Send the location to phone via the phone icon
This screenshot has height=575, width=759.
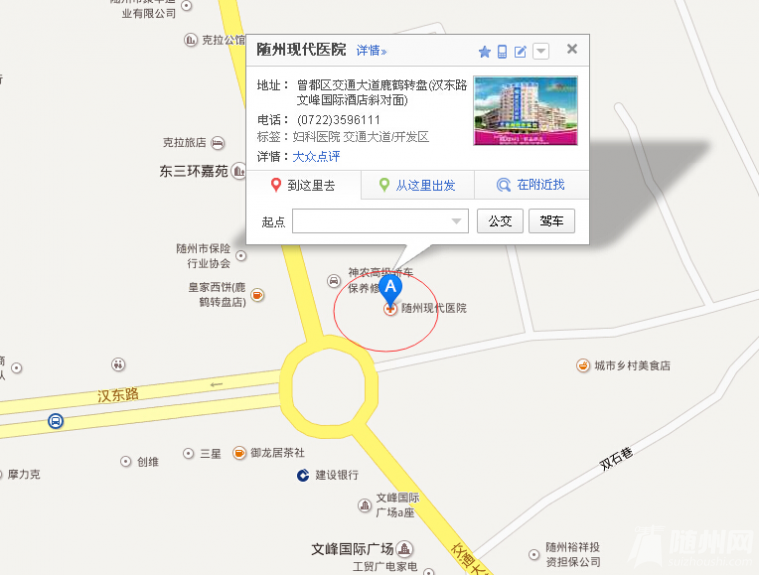click(x=503, y=51)
